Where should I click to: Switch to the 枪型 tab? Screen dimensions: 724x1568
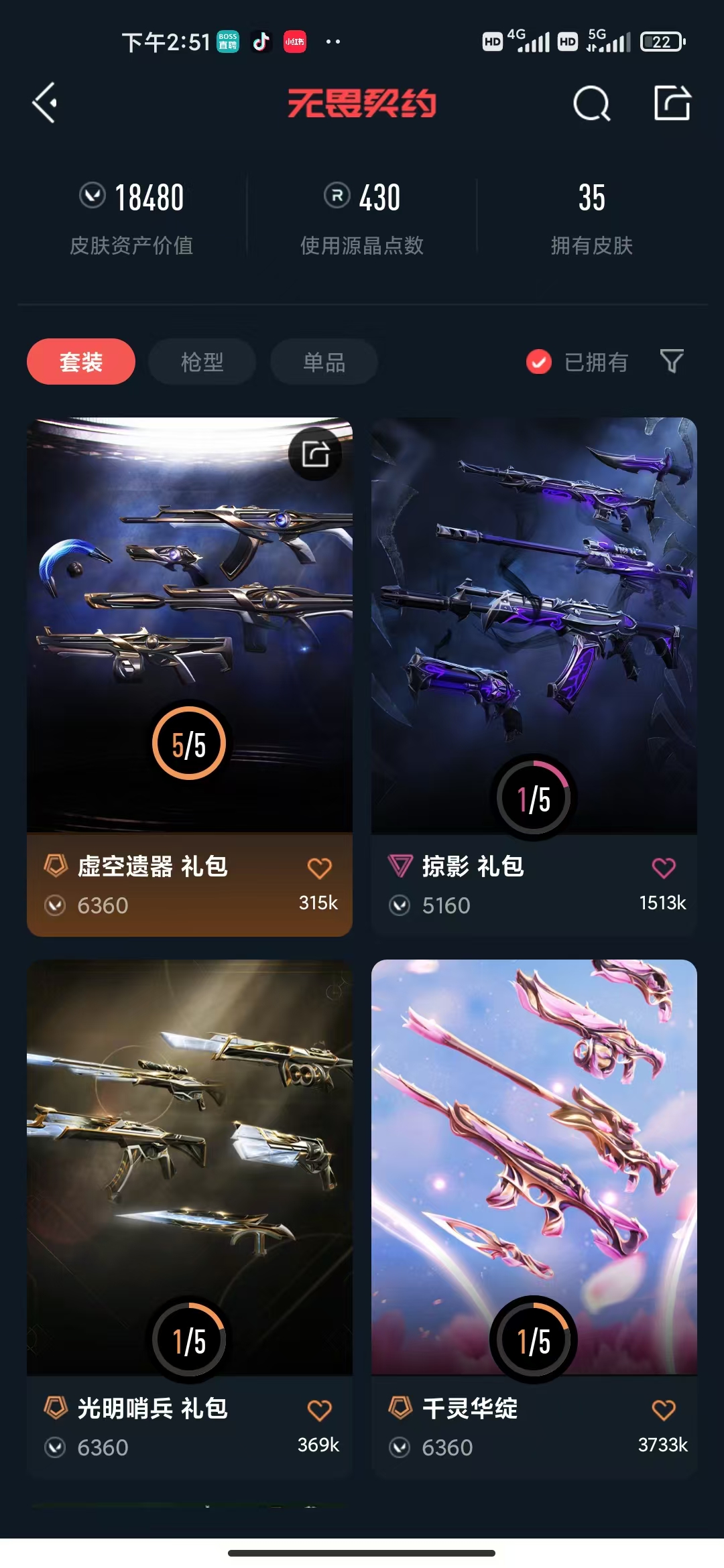(202, 362)
